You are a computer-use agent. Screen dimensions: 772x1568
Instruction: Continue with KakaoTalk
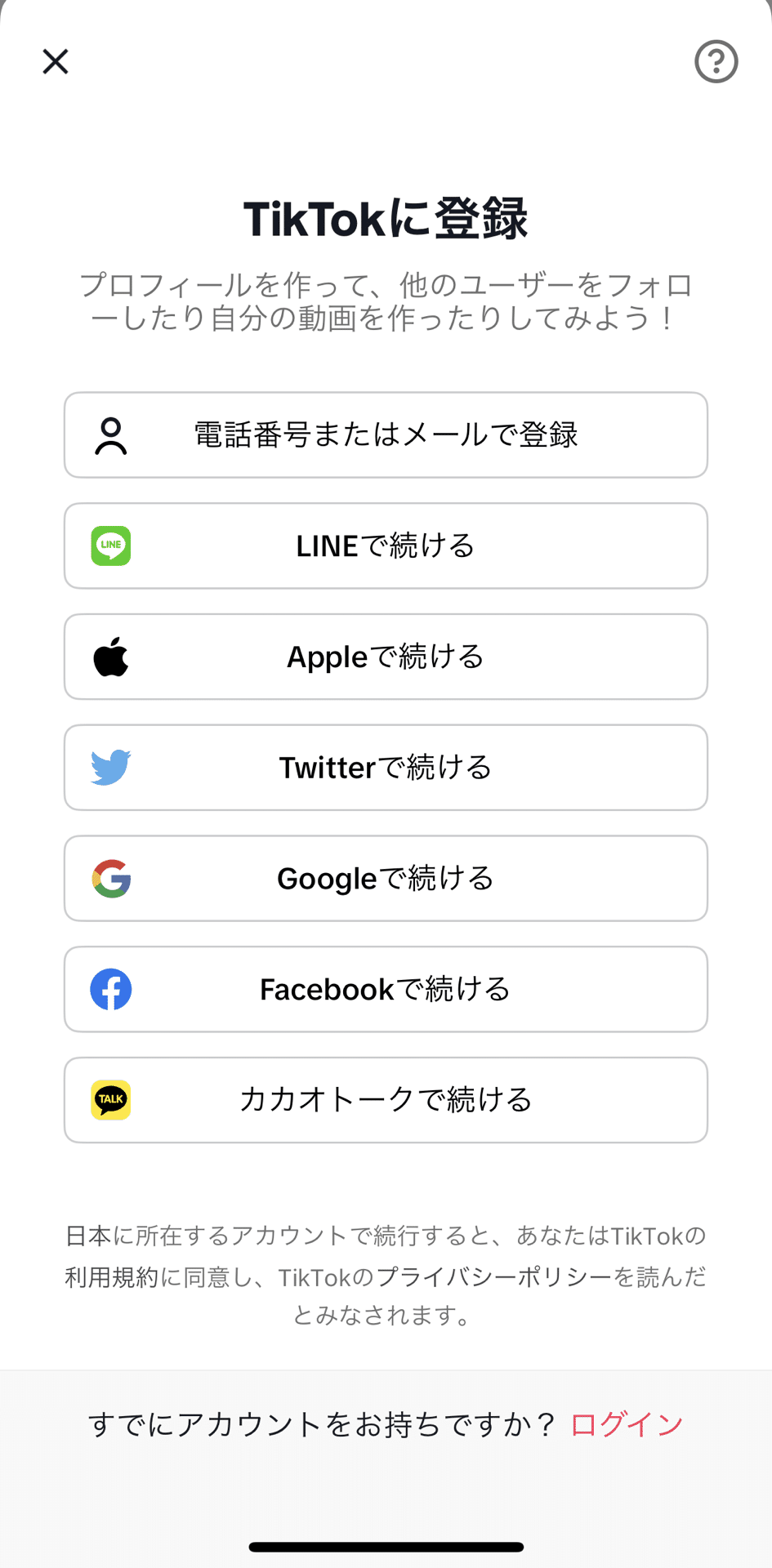(x=386, y=1100)
